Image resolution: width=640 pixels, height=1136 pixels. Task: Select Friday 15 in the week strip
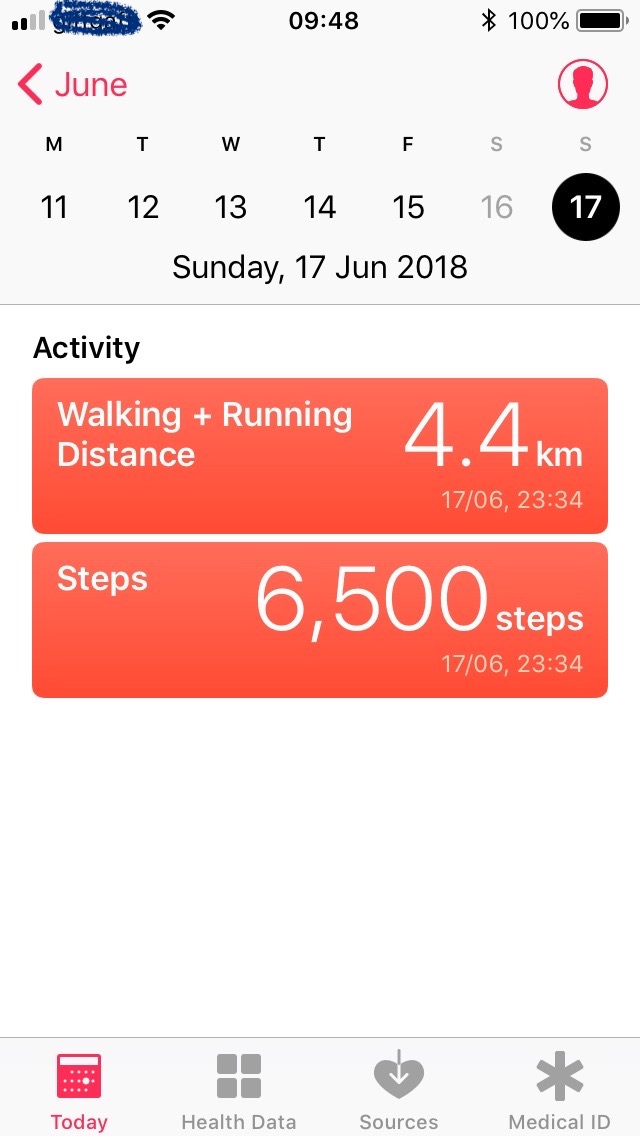click(x=408, y=207)
